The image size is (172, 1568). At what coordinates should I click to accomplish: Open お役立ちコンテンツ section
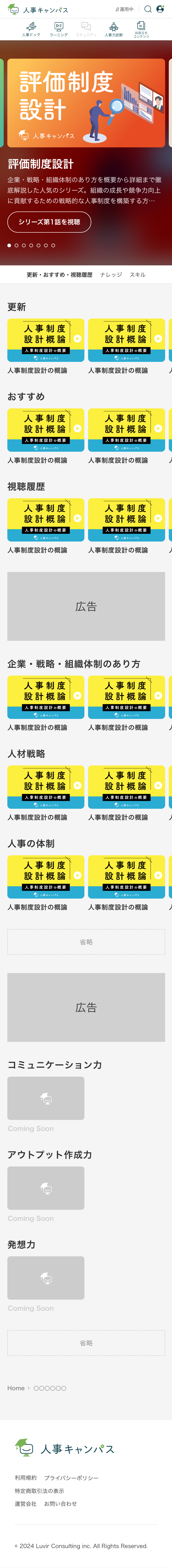click(141, 29)
